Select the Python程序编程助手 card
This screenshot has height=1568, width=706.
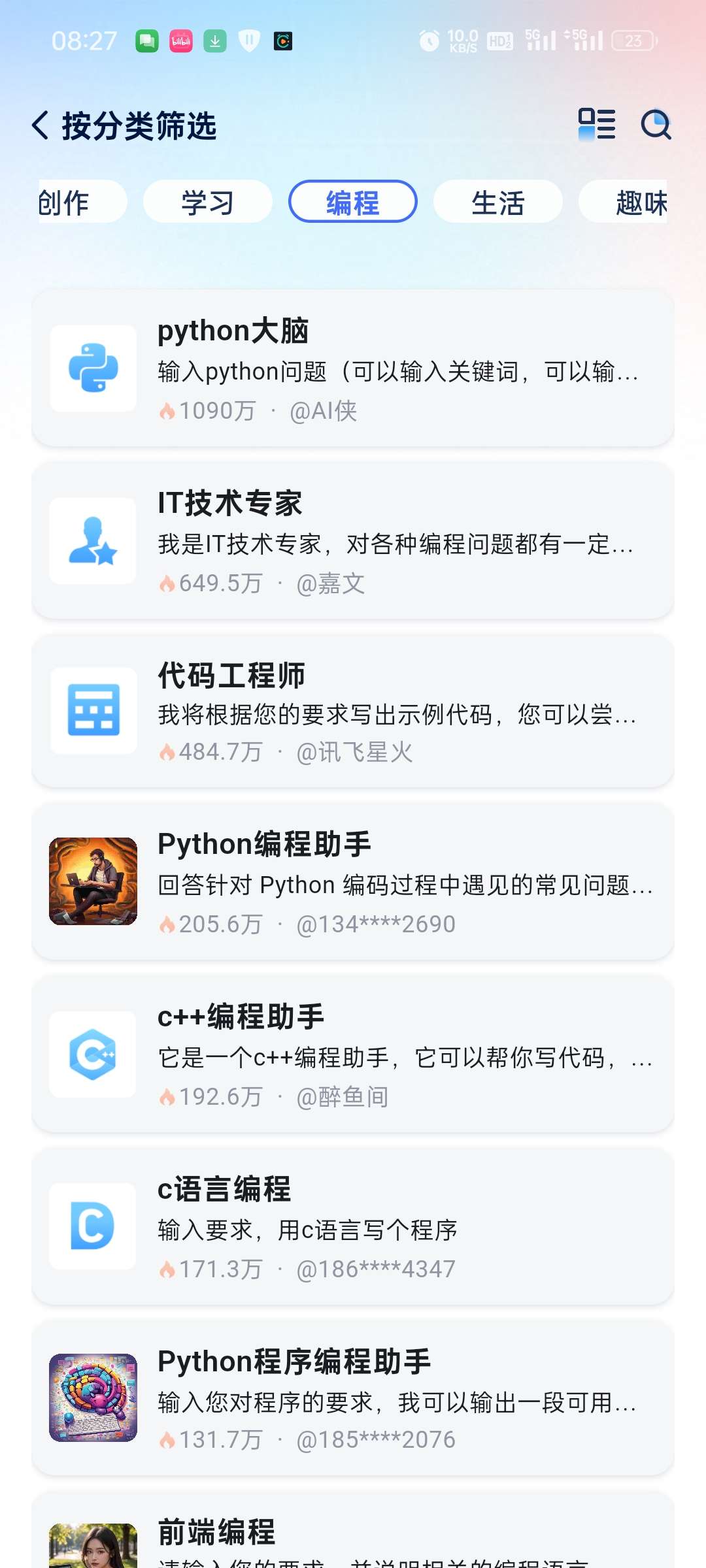pos(353,1398)
